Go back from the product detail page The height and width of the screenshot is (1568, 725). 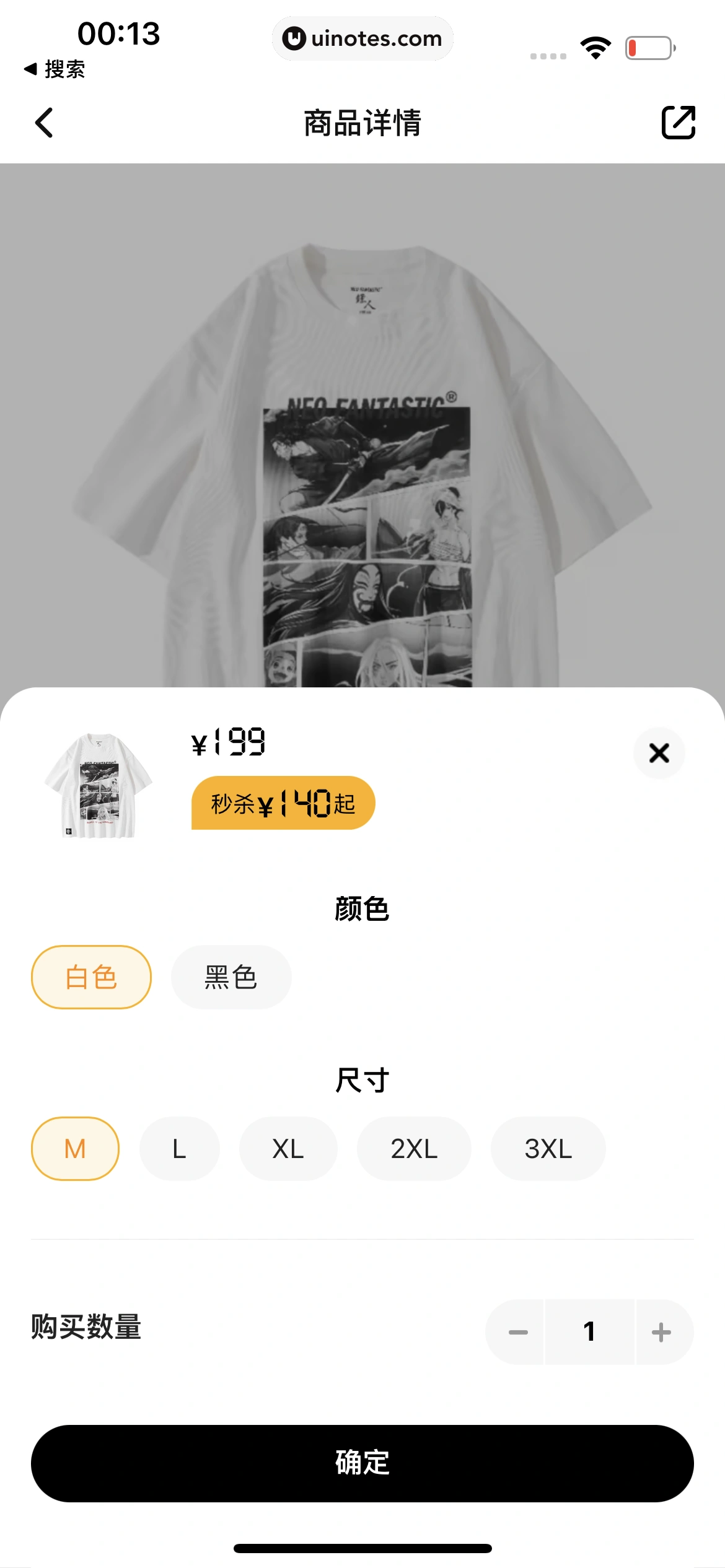pyautogui.click(x=44, y=123)
